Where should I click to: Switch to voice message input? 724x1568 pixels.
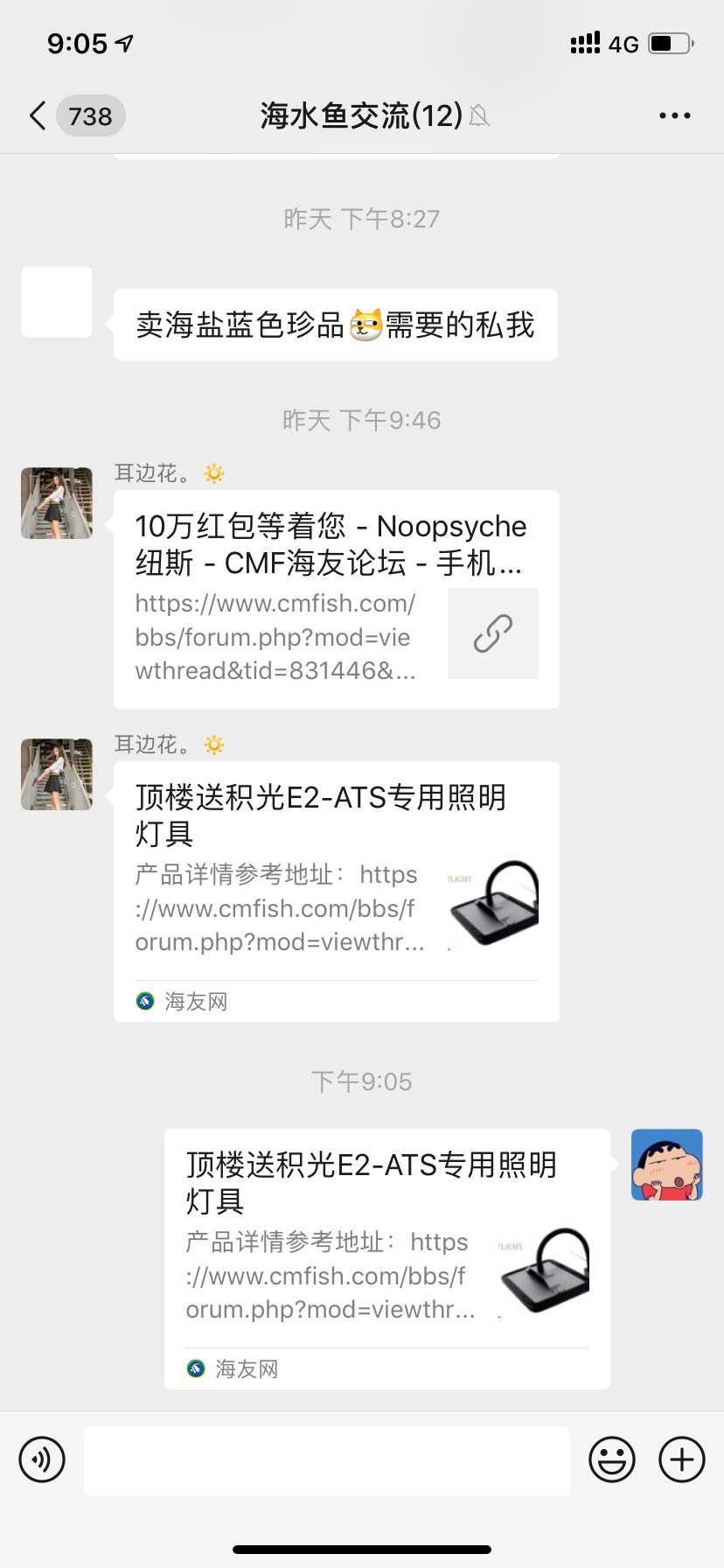(42, 1459)
